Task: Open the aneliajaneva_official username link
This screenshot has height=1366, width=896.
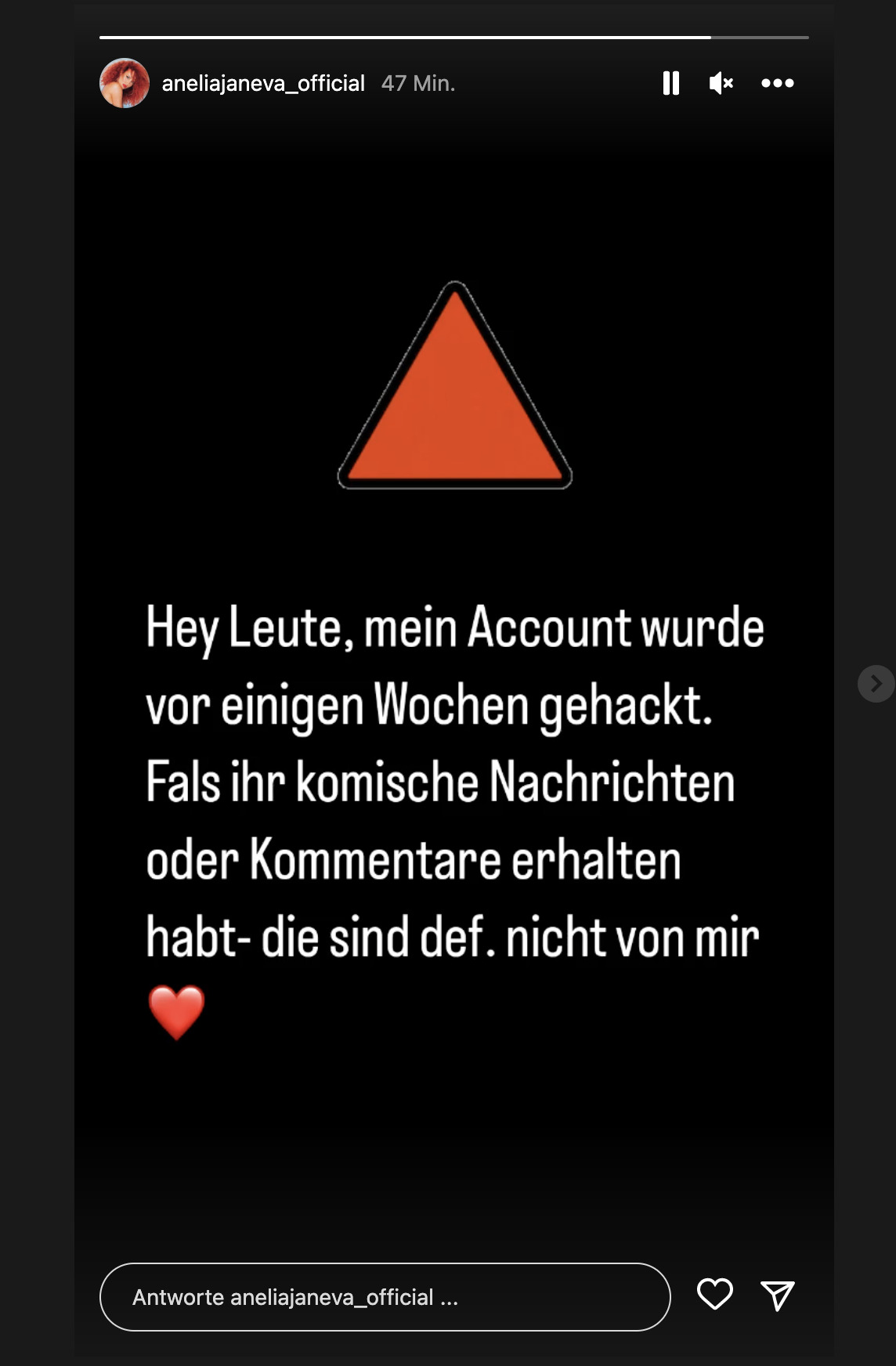Action: pos(263,83)
